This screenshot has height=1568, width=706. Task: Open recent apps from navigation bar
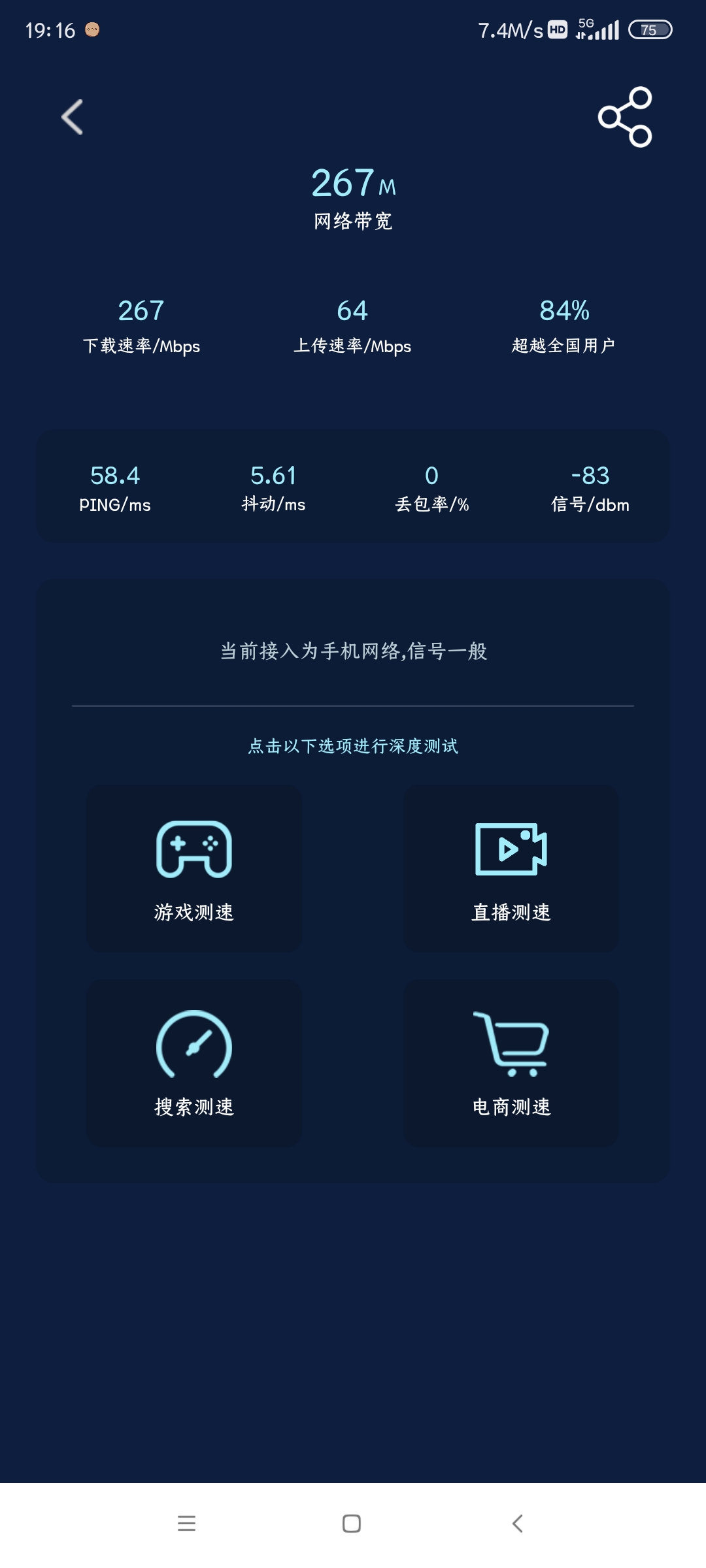pos(186,1524)
